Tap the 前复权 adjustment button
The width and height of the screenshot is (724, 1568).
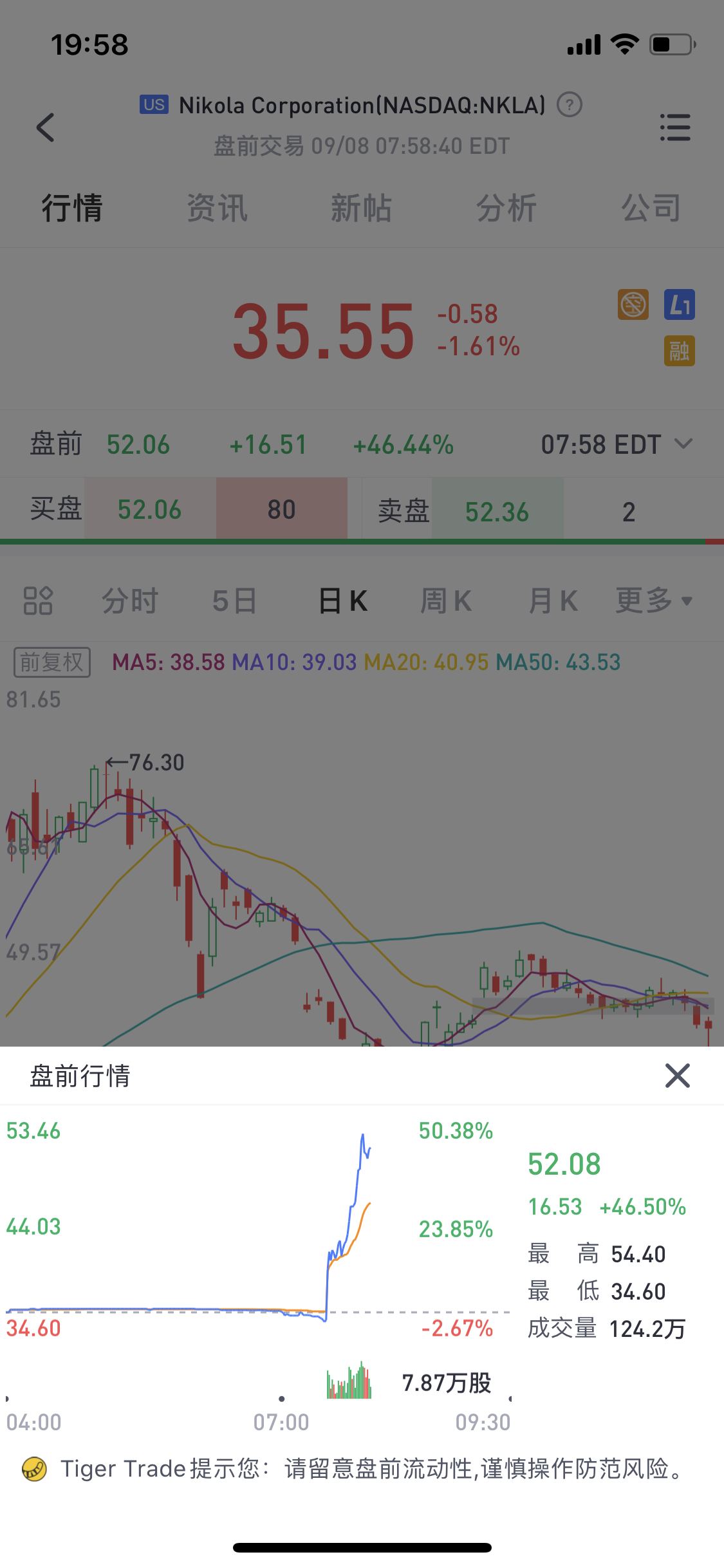coord(52,662)
